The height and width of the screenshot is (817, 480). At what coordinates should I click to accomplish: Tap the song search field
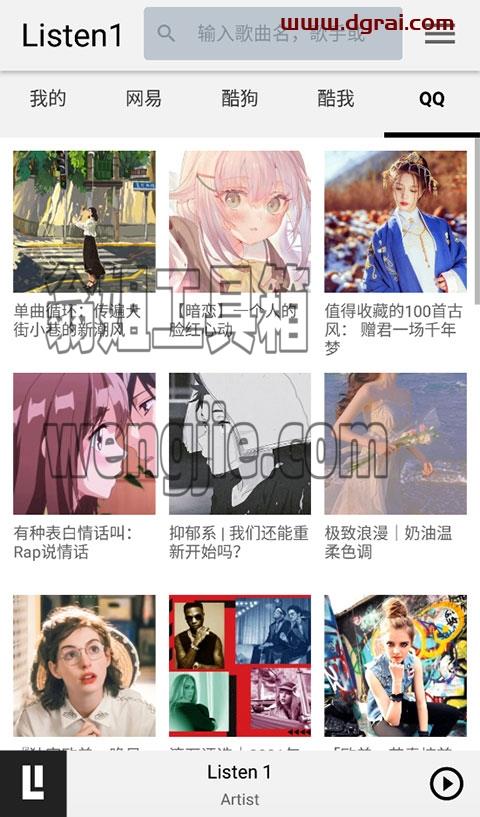(273, 34)
